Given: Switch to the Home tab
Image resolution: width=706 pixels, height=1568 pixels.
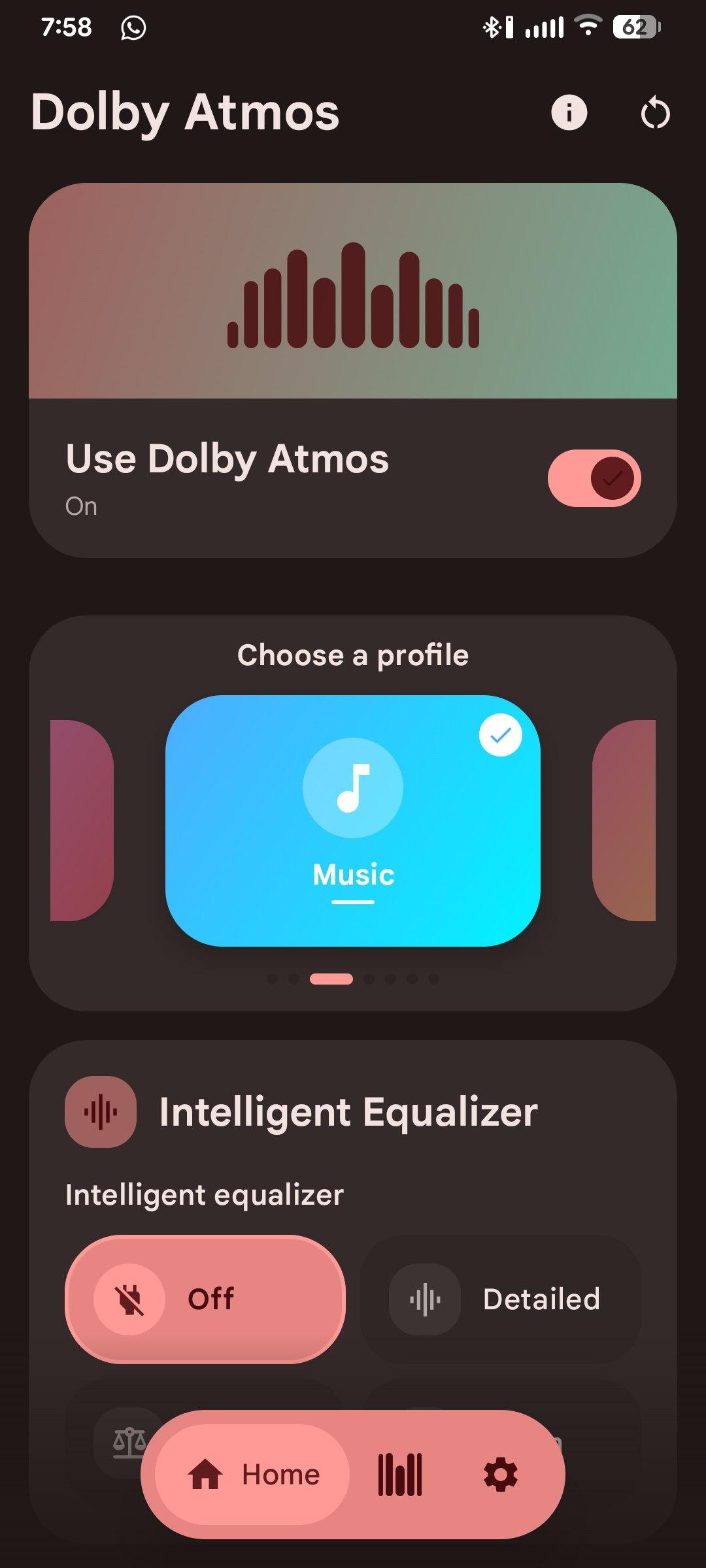Looking at the screenshot, I should point(254,1475).
